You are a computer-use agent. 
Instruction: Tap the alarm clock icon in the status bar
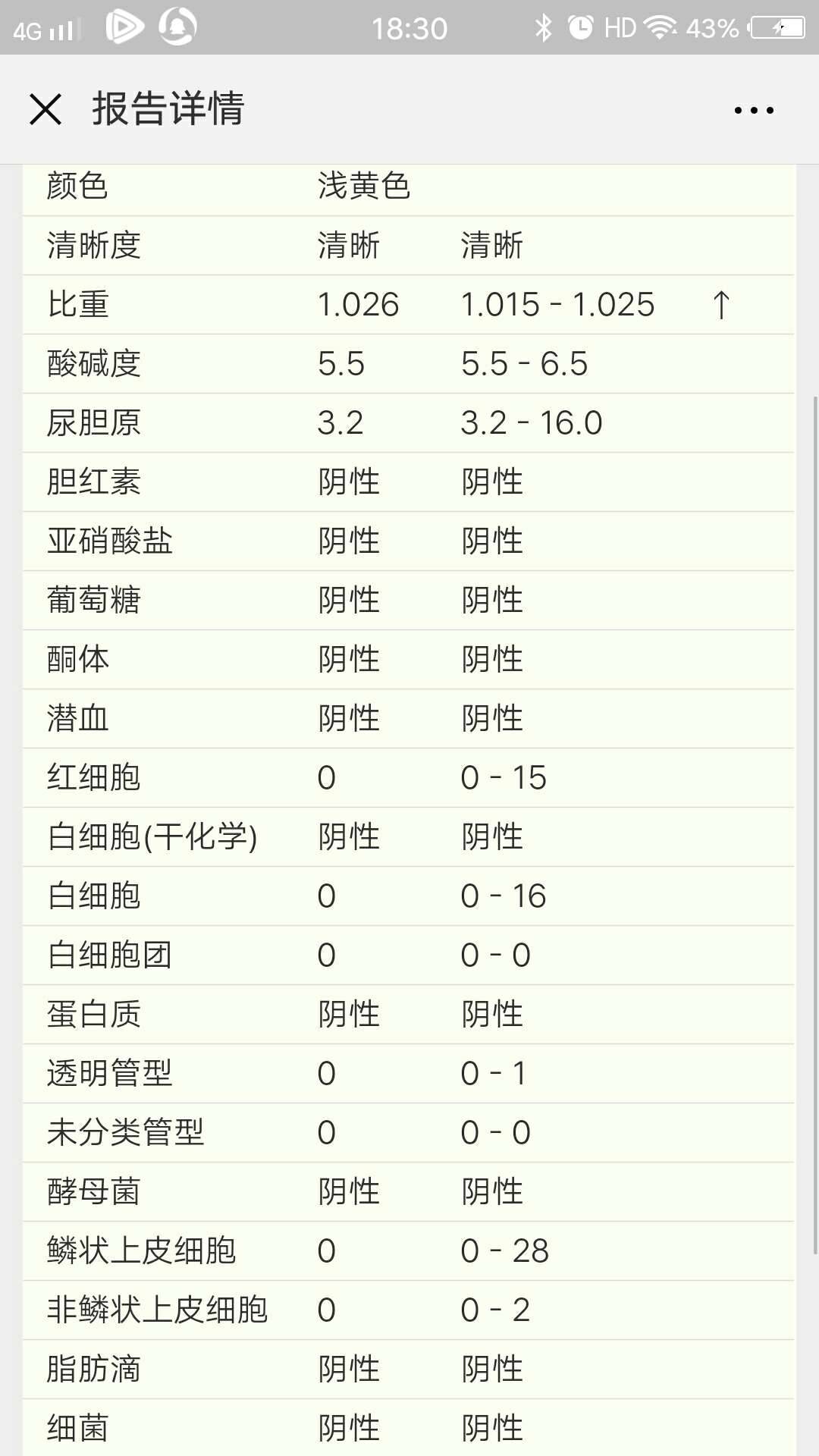click(x=578, y=25)
